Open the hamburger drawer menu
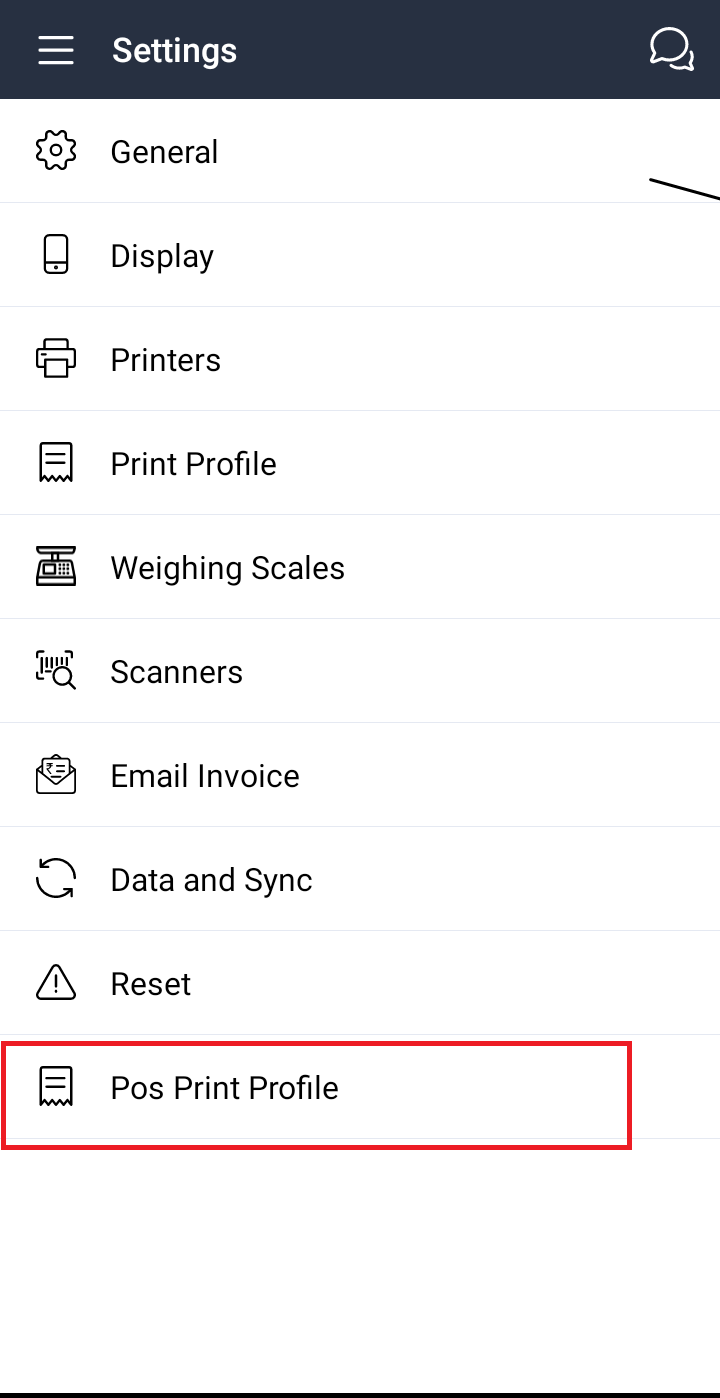The width and height of the screenshot is (720, 1398). [x=56, y=50]
